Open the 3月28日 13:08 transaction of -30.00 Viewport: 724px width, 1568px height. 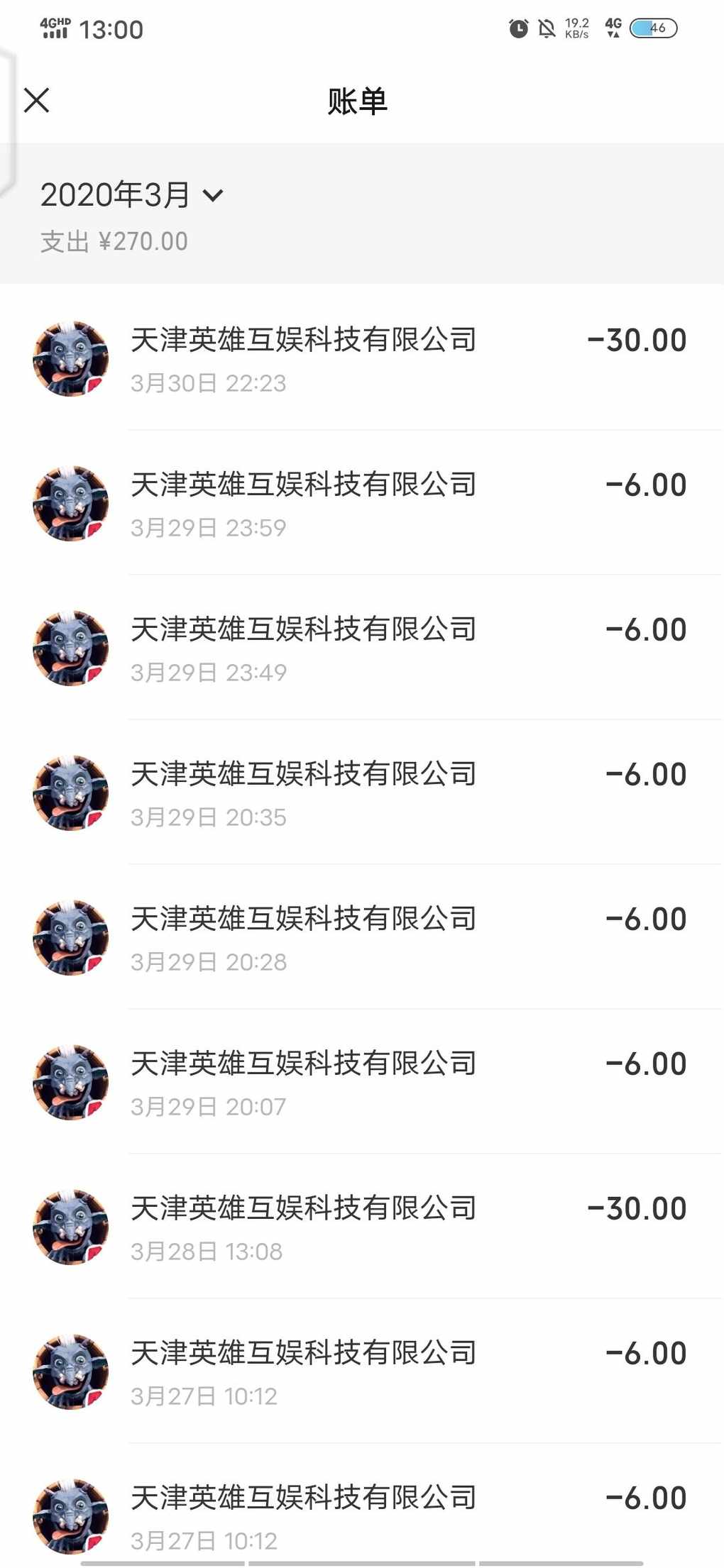[x=362, y=1226]
